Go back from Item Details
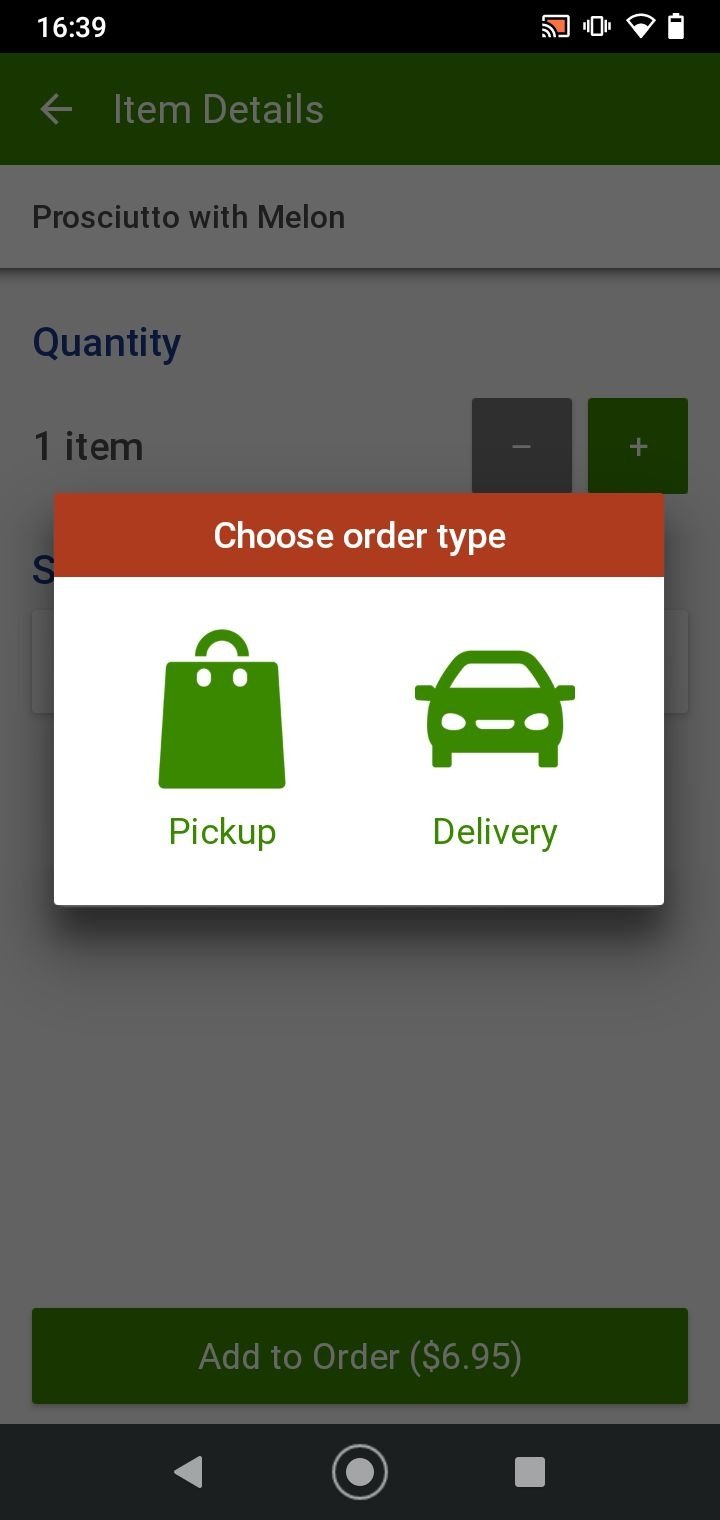This screenshot has height=1520, width=720. (56, 109)
